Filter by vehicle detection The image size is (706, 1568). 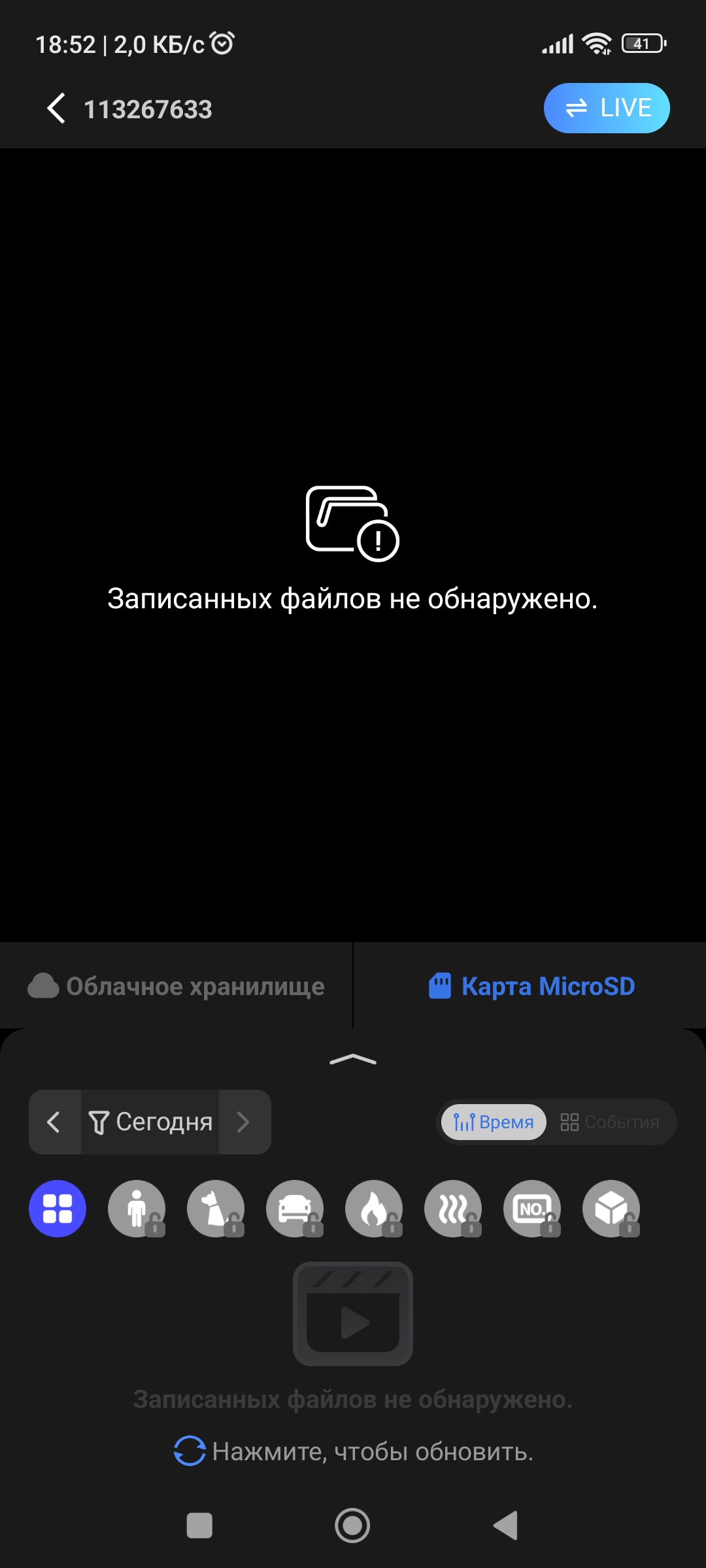(295, 1209)
